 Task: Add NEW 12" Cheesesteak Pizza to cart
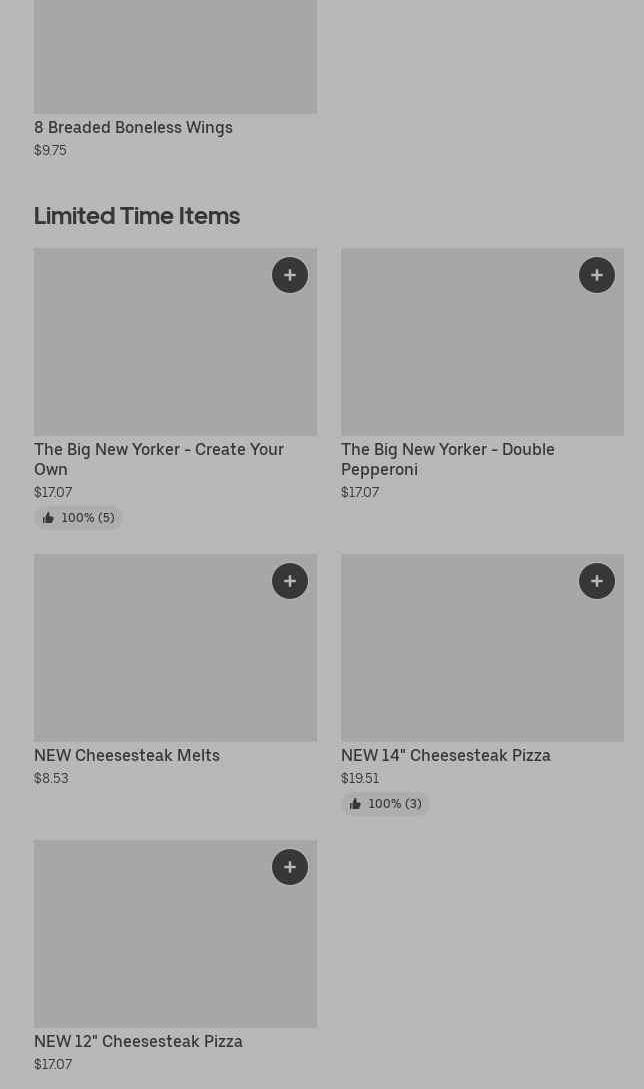[290, 867]
